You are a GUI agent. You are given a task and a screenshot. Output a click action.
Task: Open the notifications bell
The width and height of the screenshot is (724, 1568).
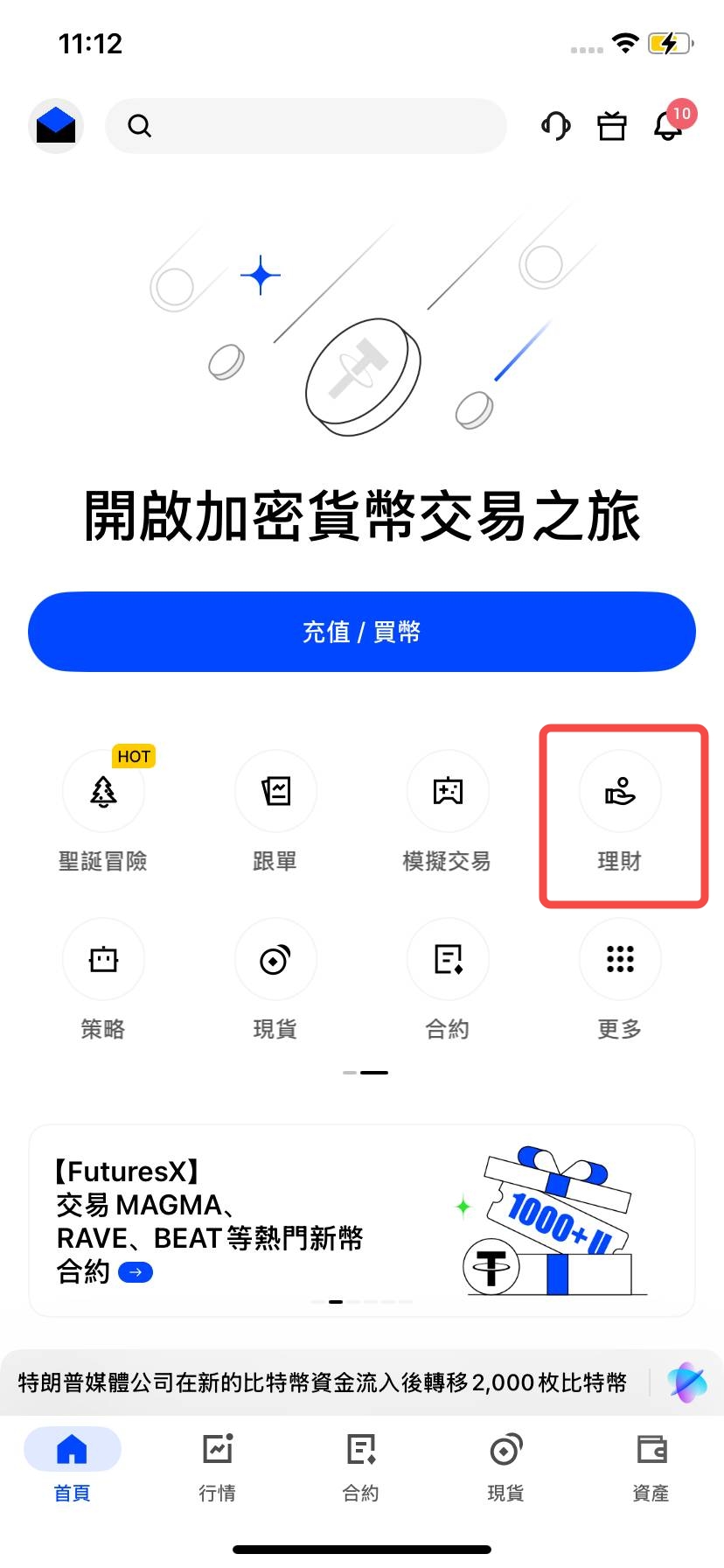coord(669,126)
